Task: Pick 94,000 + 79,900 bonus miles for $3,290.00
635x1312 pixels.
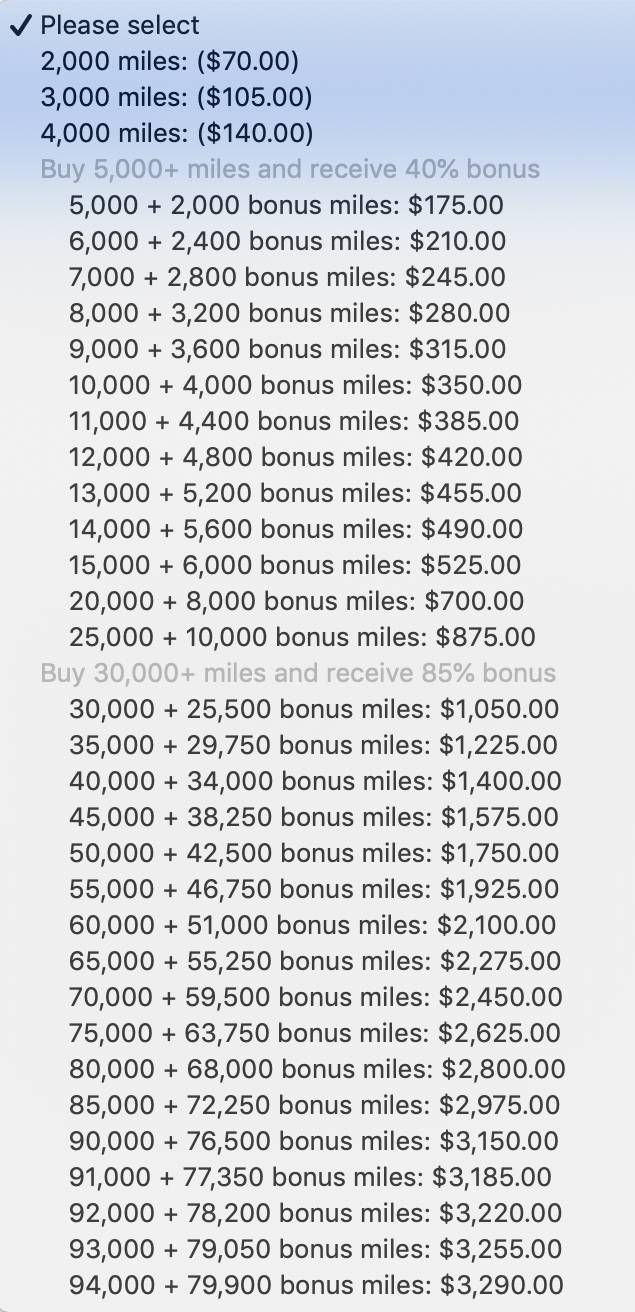Action: [317, 1285]
